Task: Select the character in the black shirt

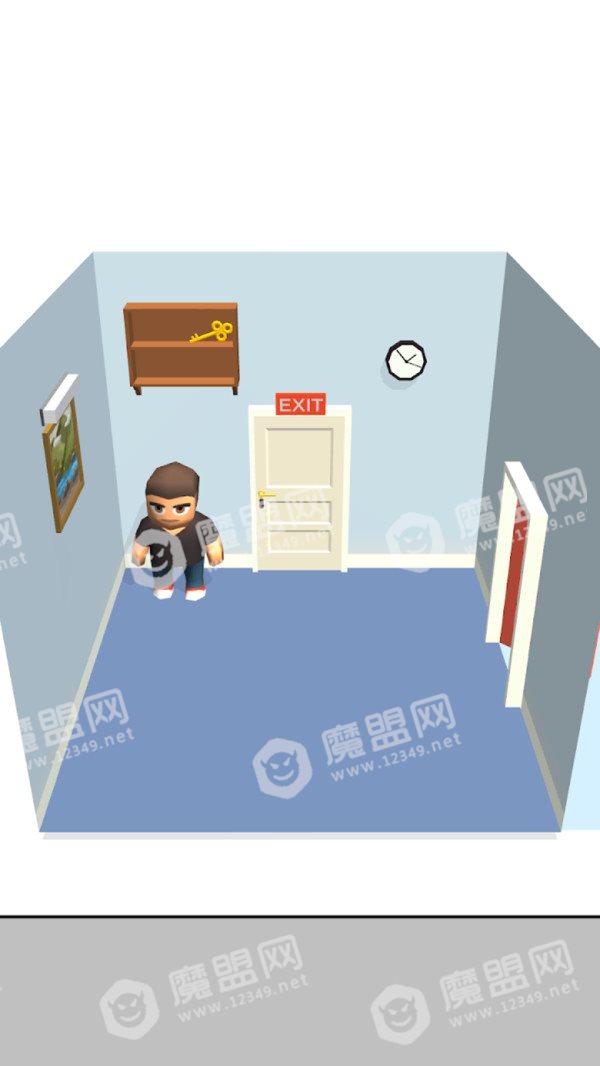Action: (177, 531)
